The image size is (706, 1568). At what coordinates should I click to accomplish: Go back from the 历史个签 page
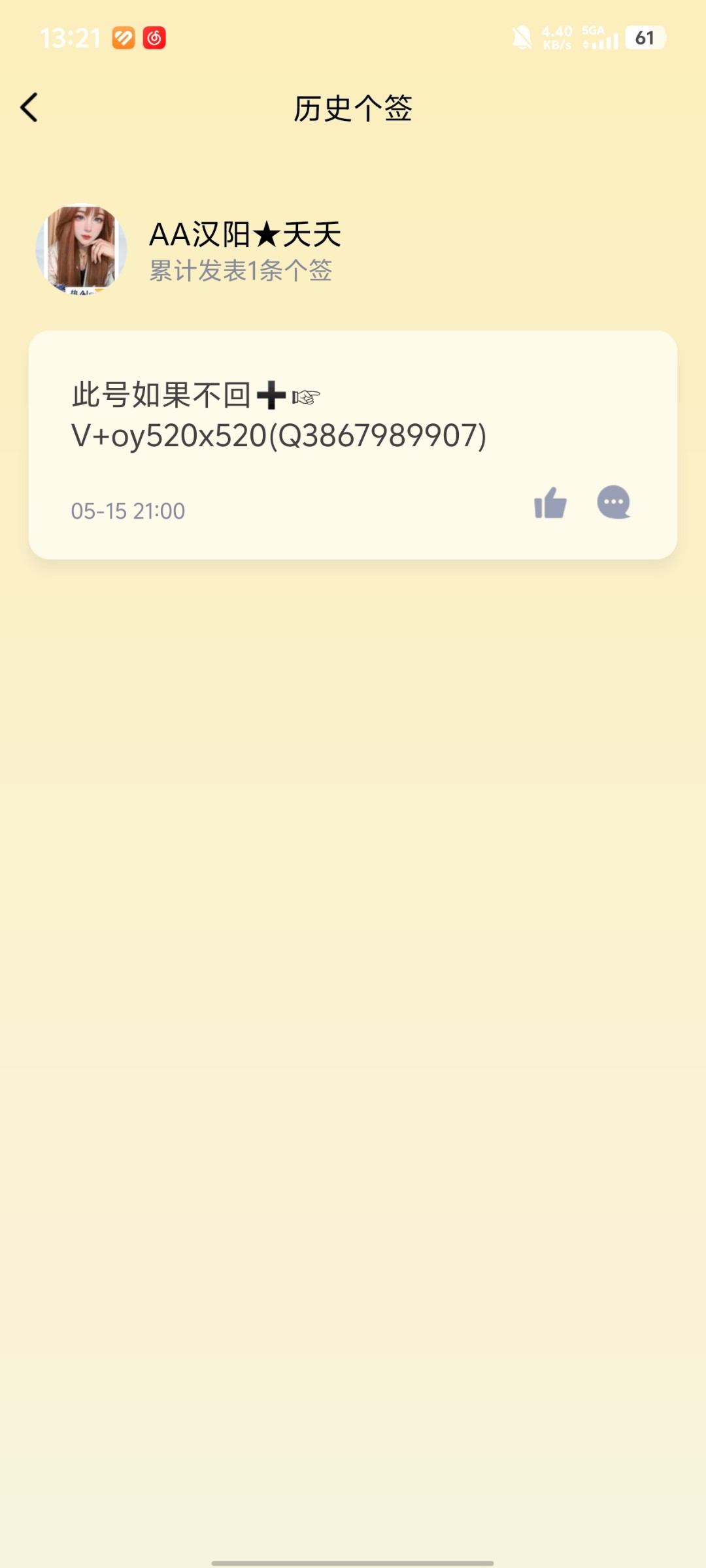click(x=29, y=108)
